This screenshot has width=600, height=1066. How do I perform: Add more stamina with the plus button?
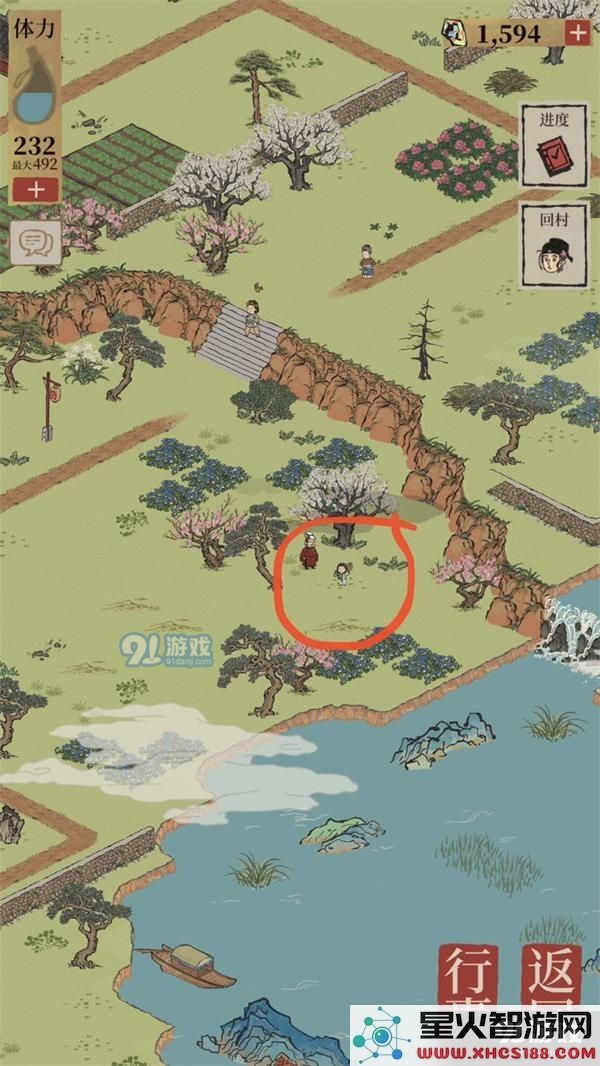36,188
